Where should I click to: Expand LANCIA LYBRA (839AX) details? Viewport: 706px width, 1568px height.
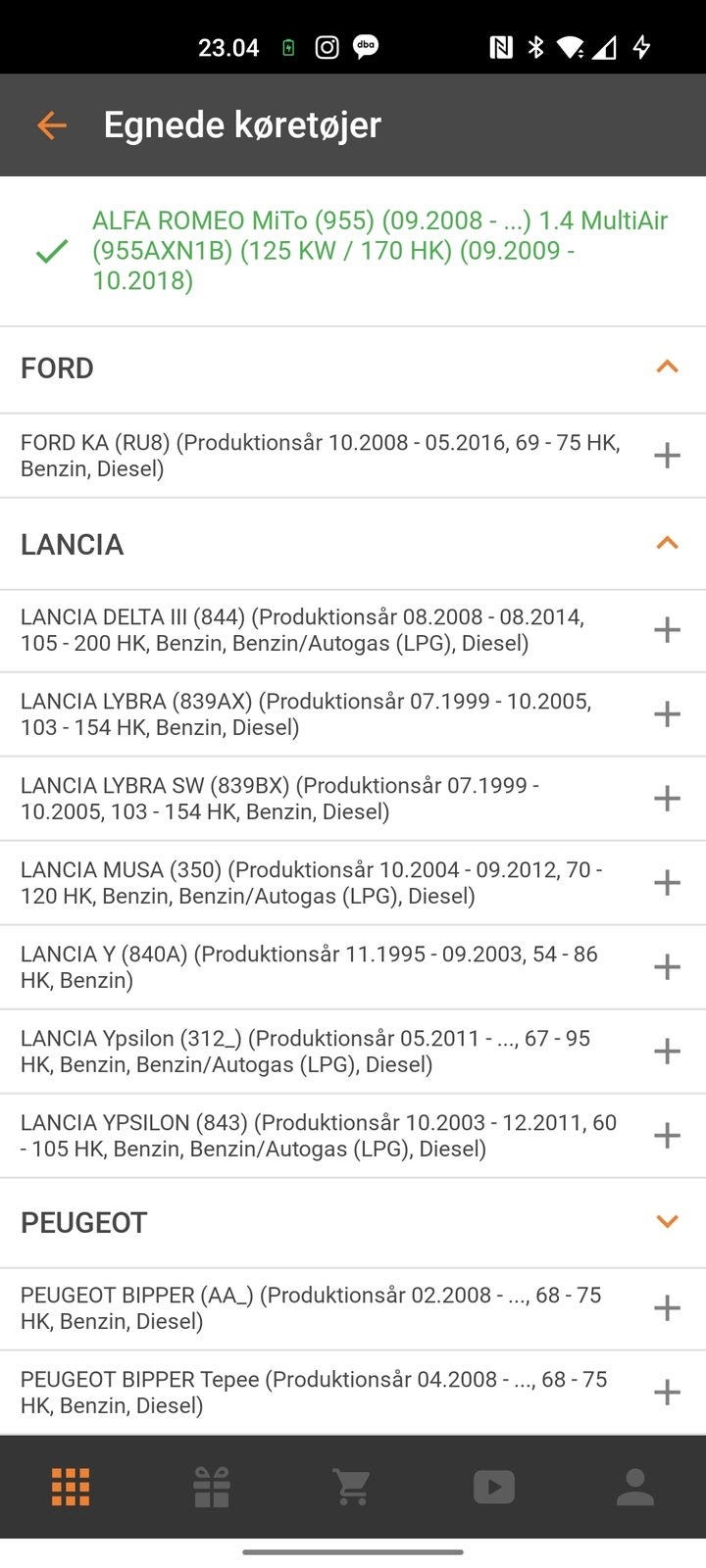[667, 713]
